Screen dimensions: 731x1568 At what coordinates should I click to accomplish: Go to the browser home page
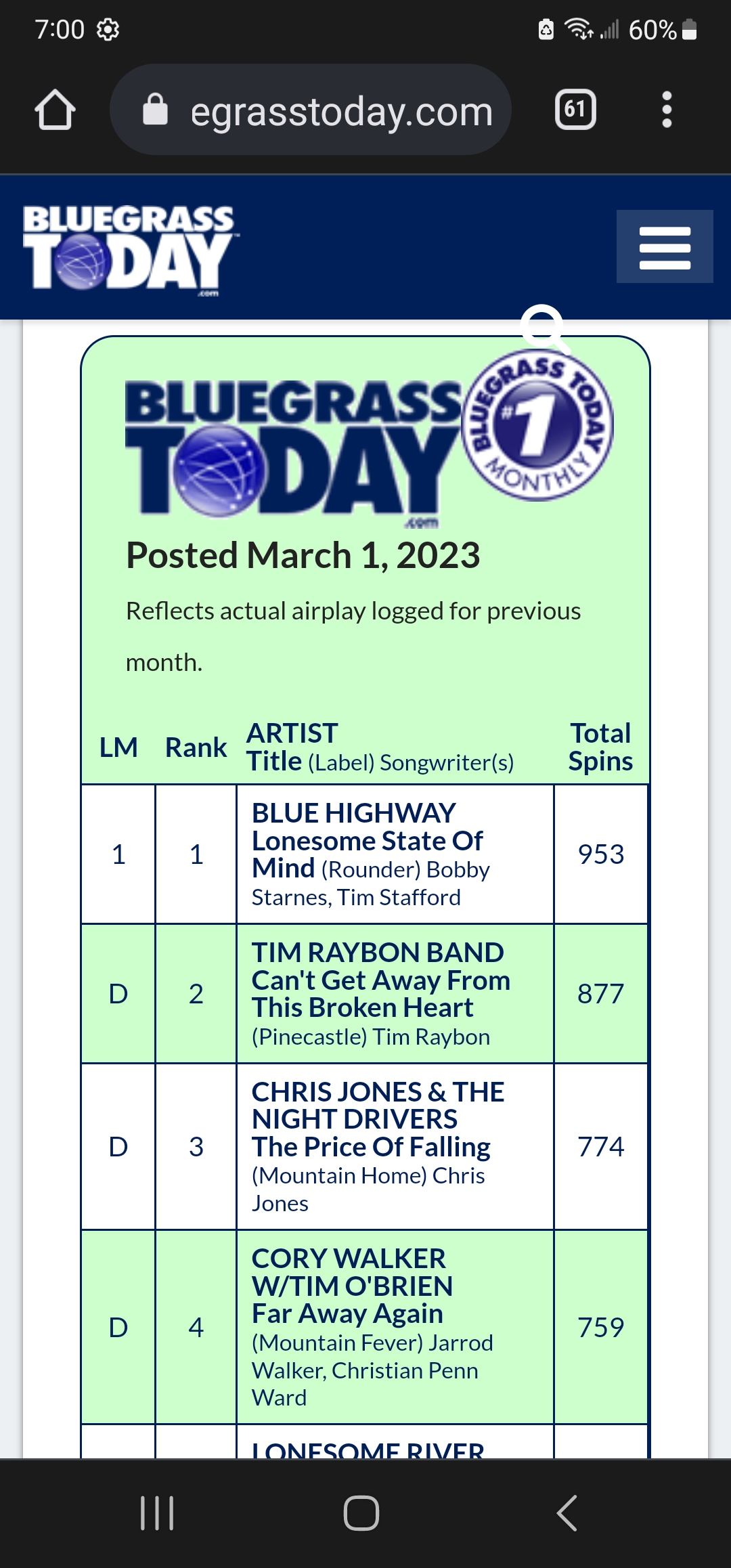pyautogui.click(x=55, y=110)
